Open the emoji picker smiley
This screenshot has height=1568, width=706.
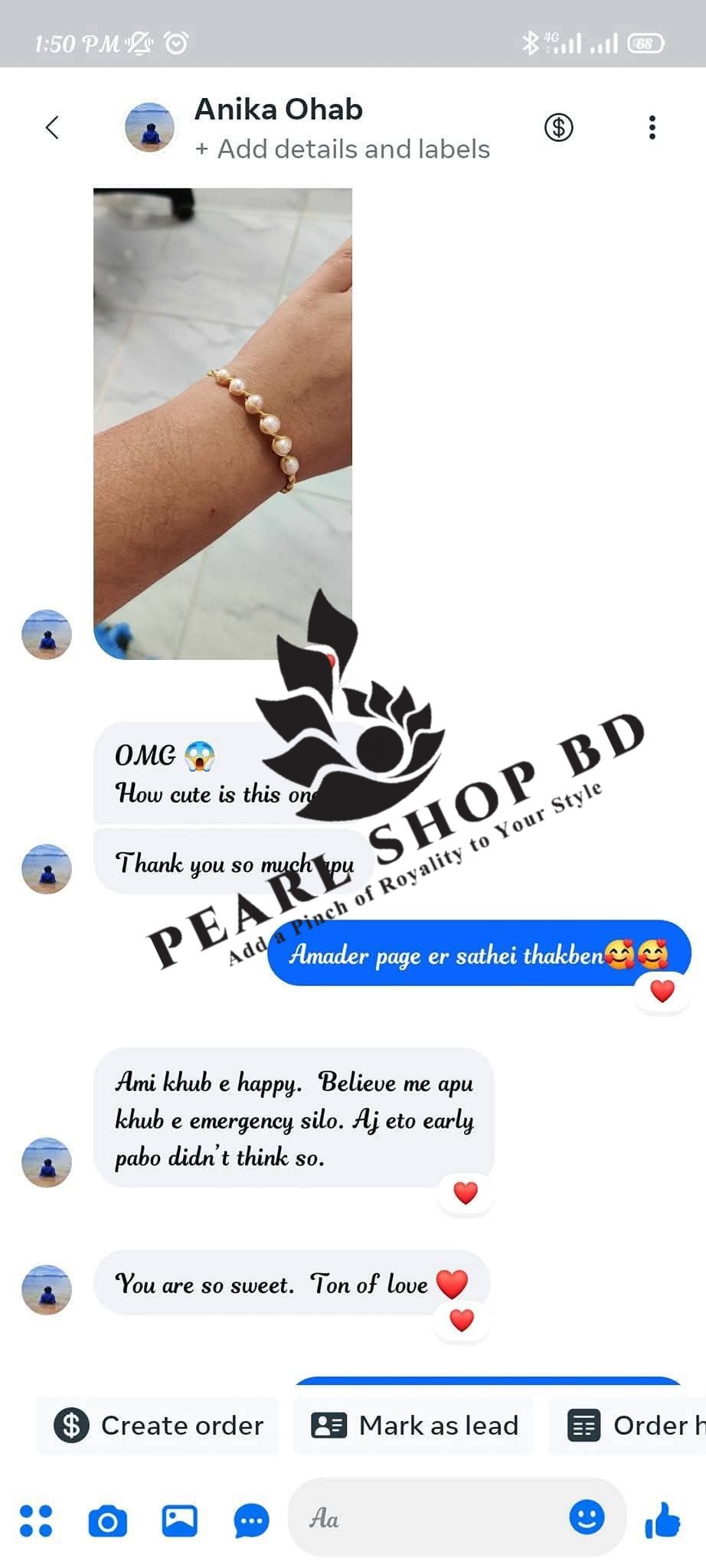click(x=587, y=1517)
